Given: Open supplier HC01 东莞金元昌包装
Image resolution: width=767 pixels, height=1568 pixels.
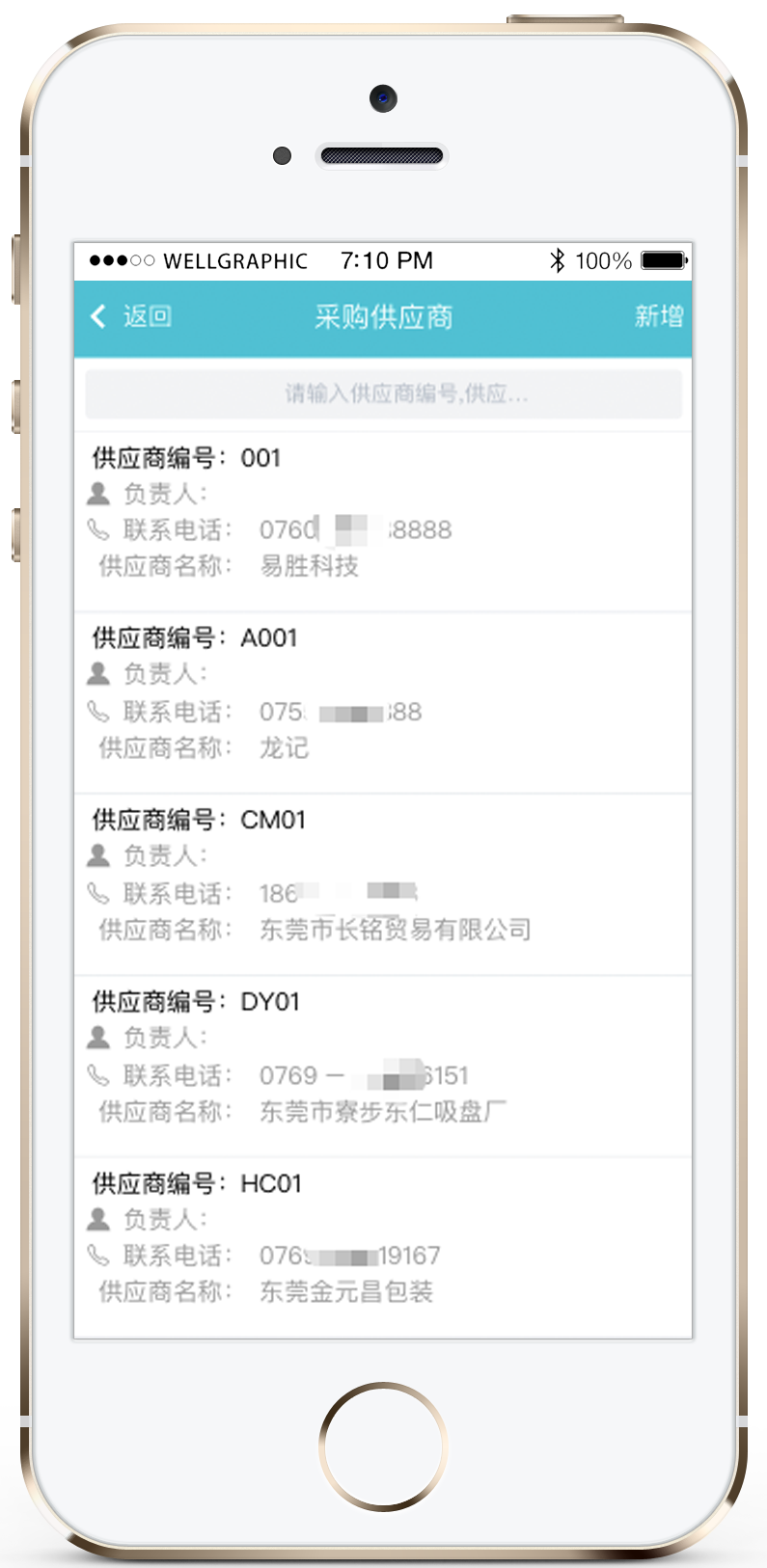Looking at the screenshot, I should click(x=383, y=1246).
